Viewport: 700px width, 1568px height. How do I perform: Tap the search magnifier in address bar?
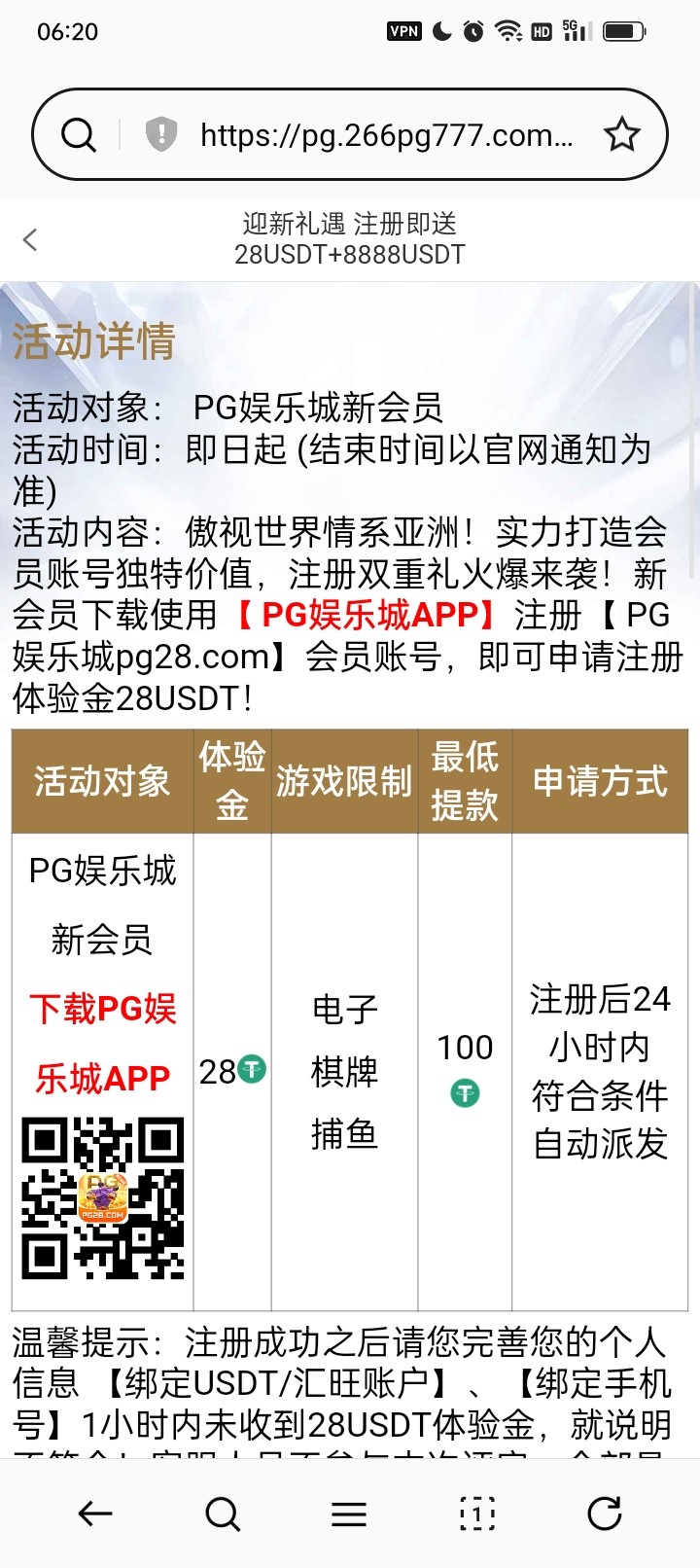pyautogui.click(x=79, y=135)
